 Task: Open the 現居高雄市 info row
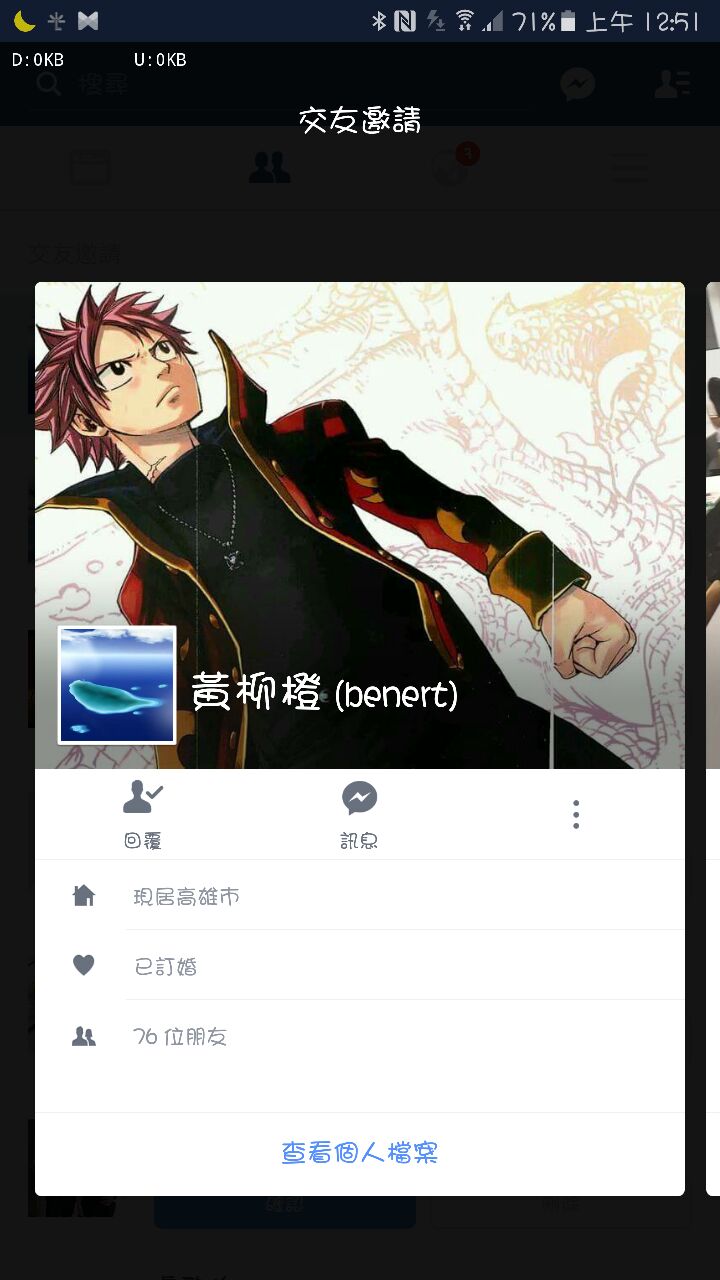pyautogui.click(x=360, y=896)
